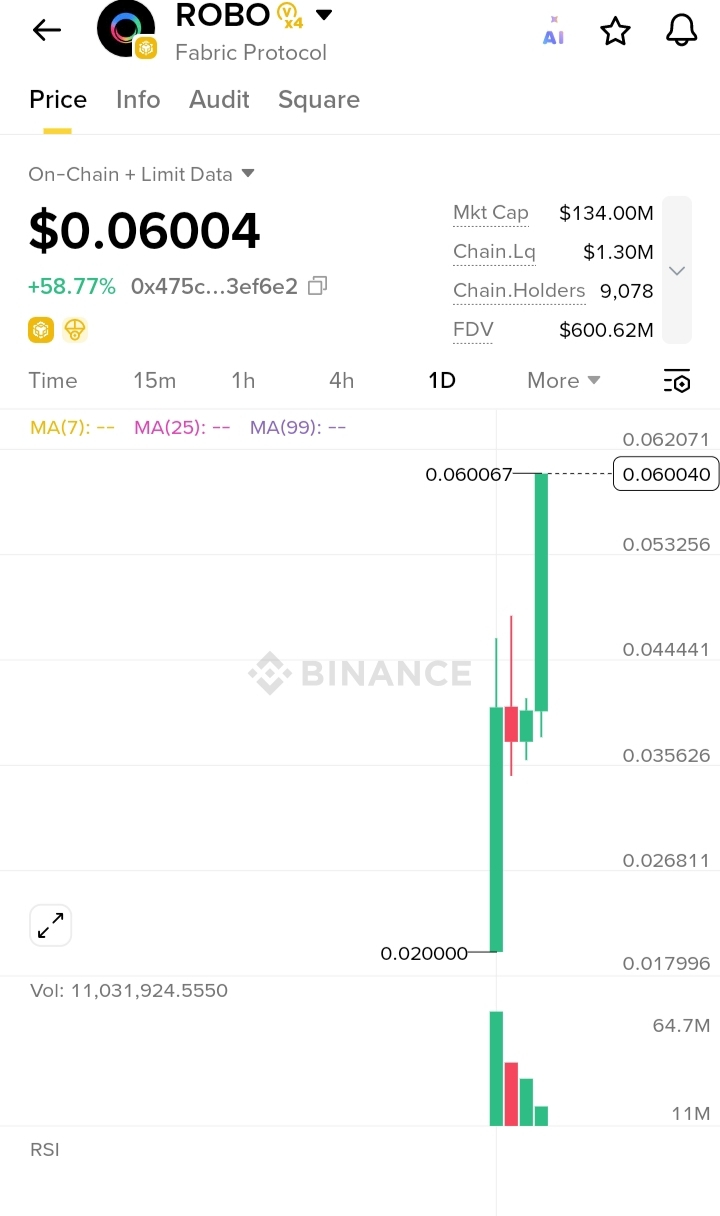Set a price alert with the bell
This screenshot has height=1216, width=720.
pyautogui.click(x=681, y=31)
